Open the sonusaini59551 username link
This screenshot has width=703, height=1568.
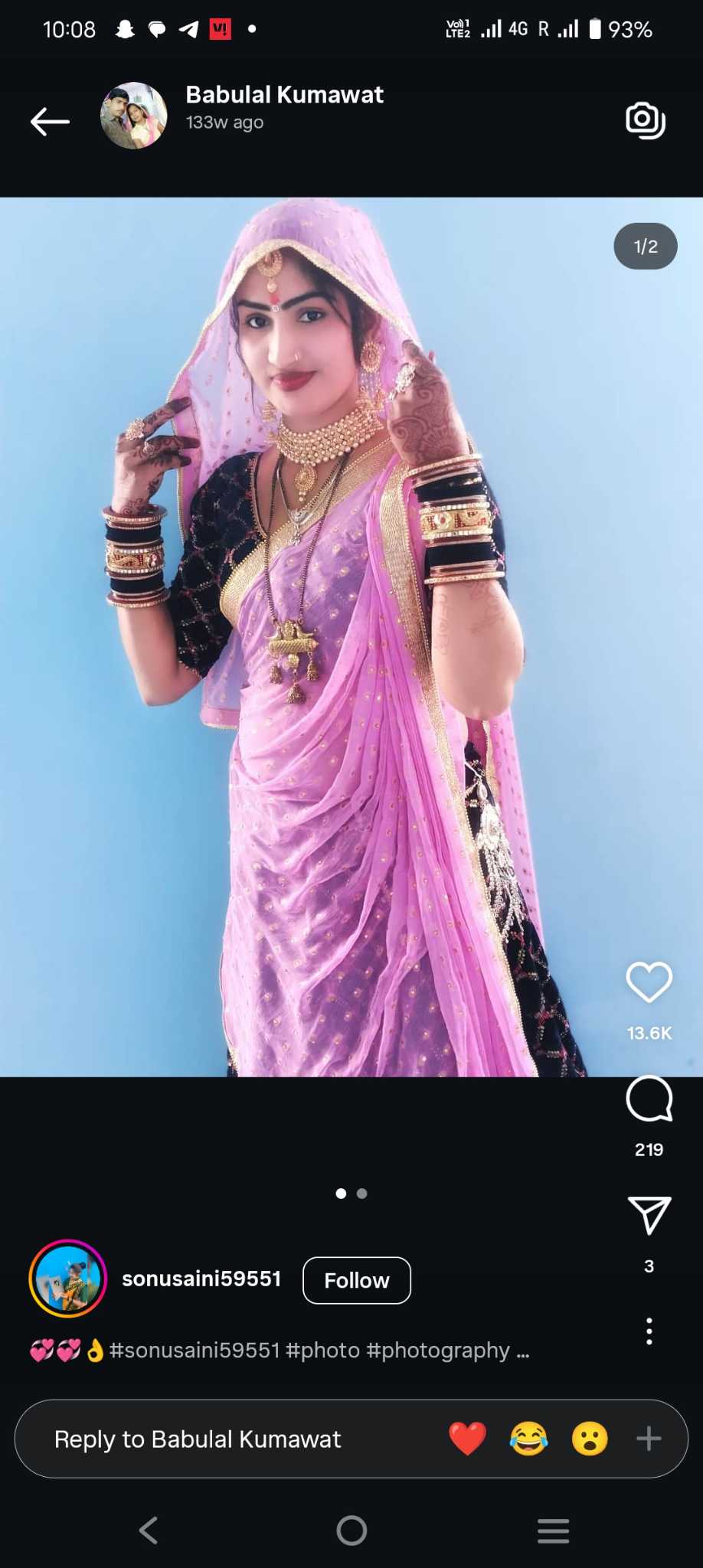[x=201, y=1279]
